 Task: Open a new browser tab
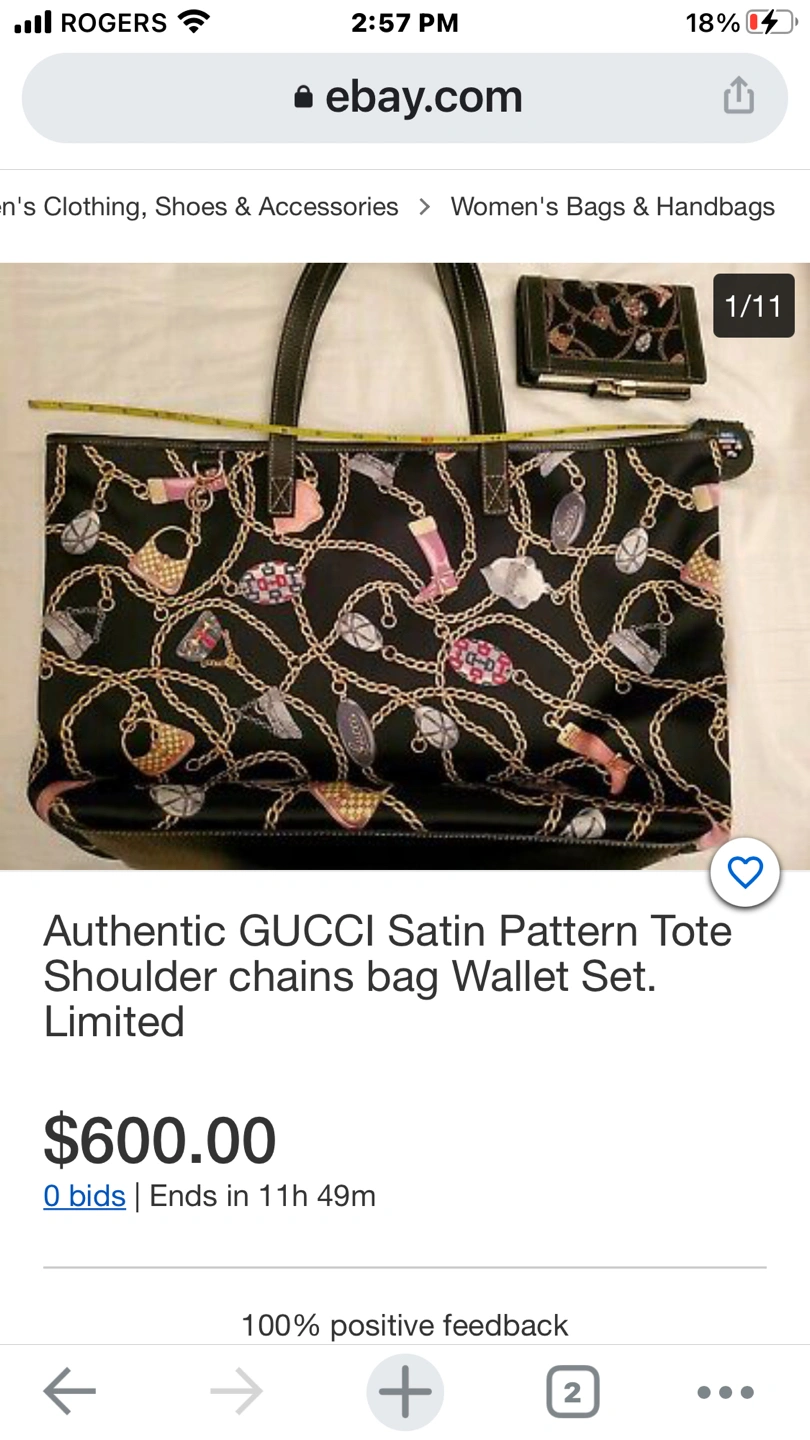[x=405, y=1391]
